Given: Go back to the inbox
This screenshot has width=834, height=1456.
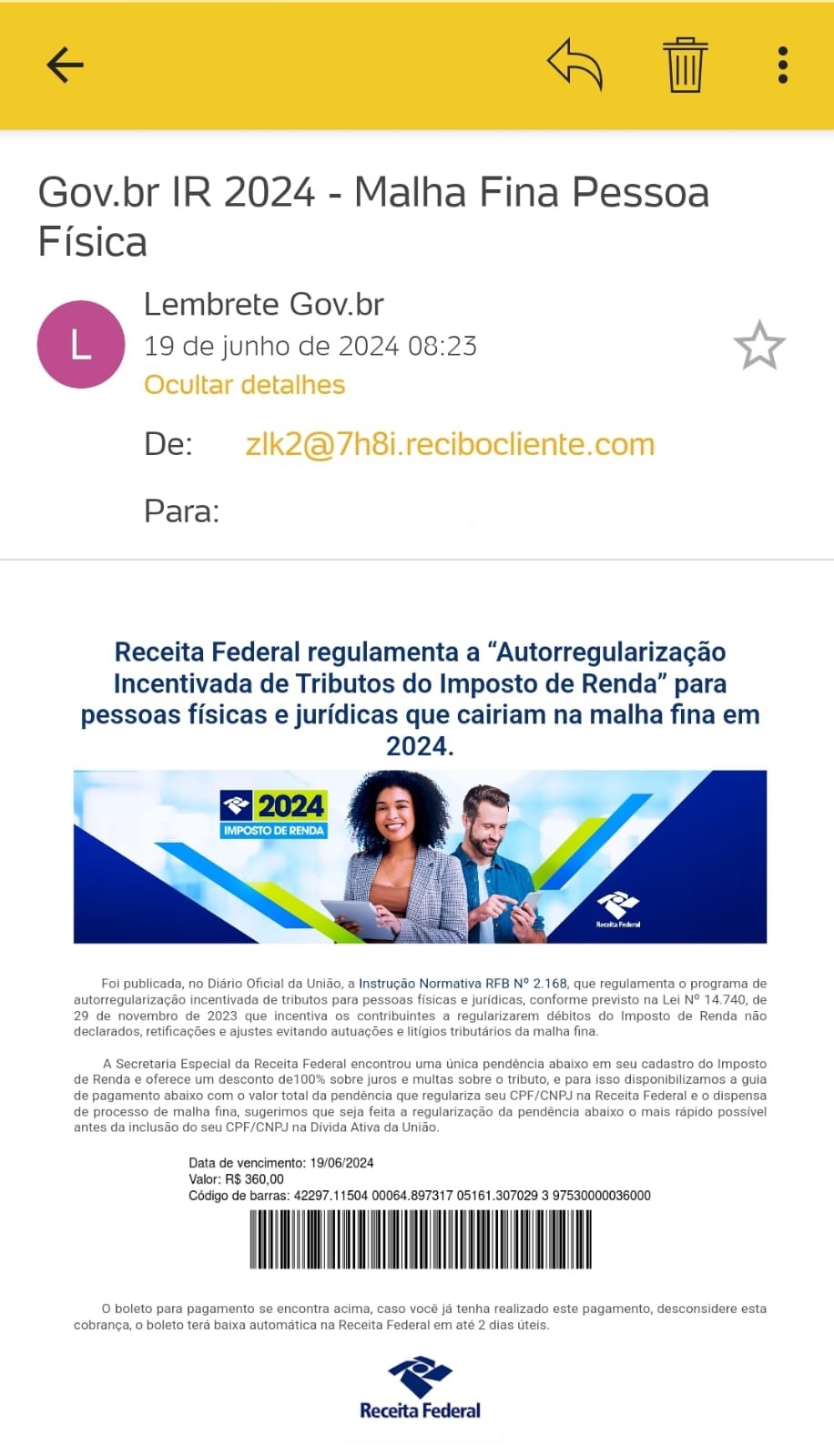Looking at the screenshot, I should coord(65,65).
